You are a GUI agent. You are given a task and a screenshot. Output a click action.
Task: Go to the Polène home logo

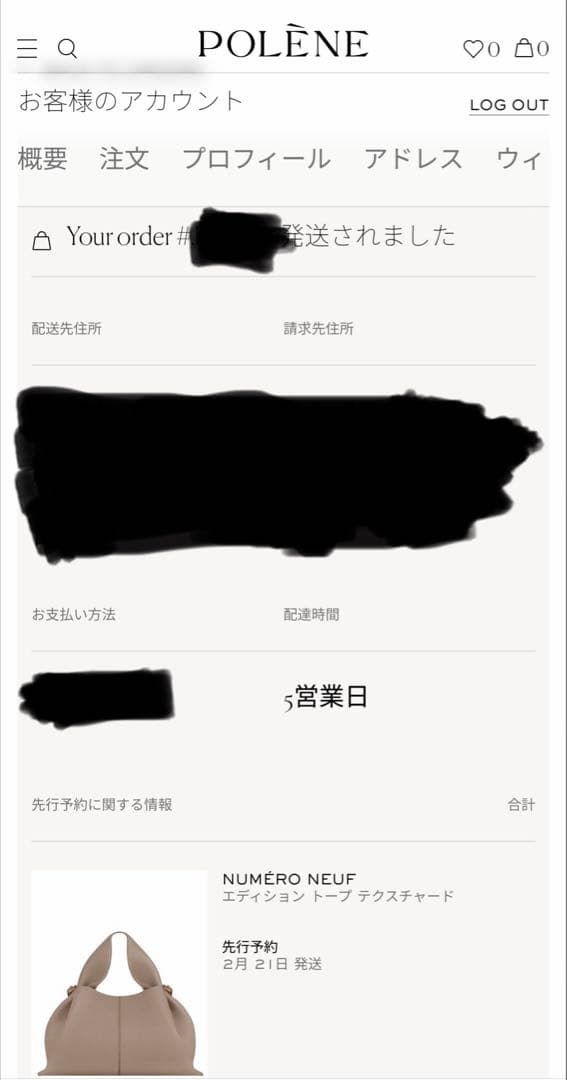pos(283,43)
